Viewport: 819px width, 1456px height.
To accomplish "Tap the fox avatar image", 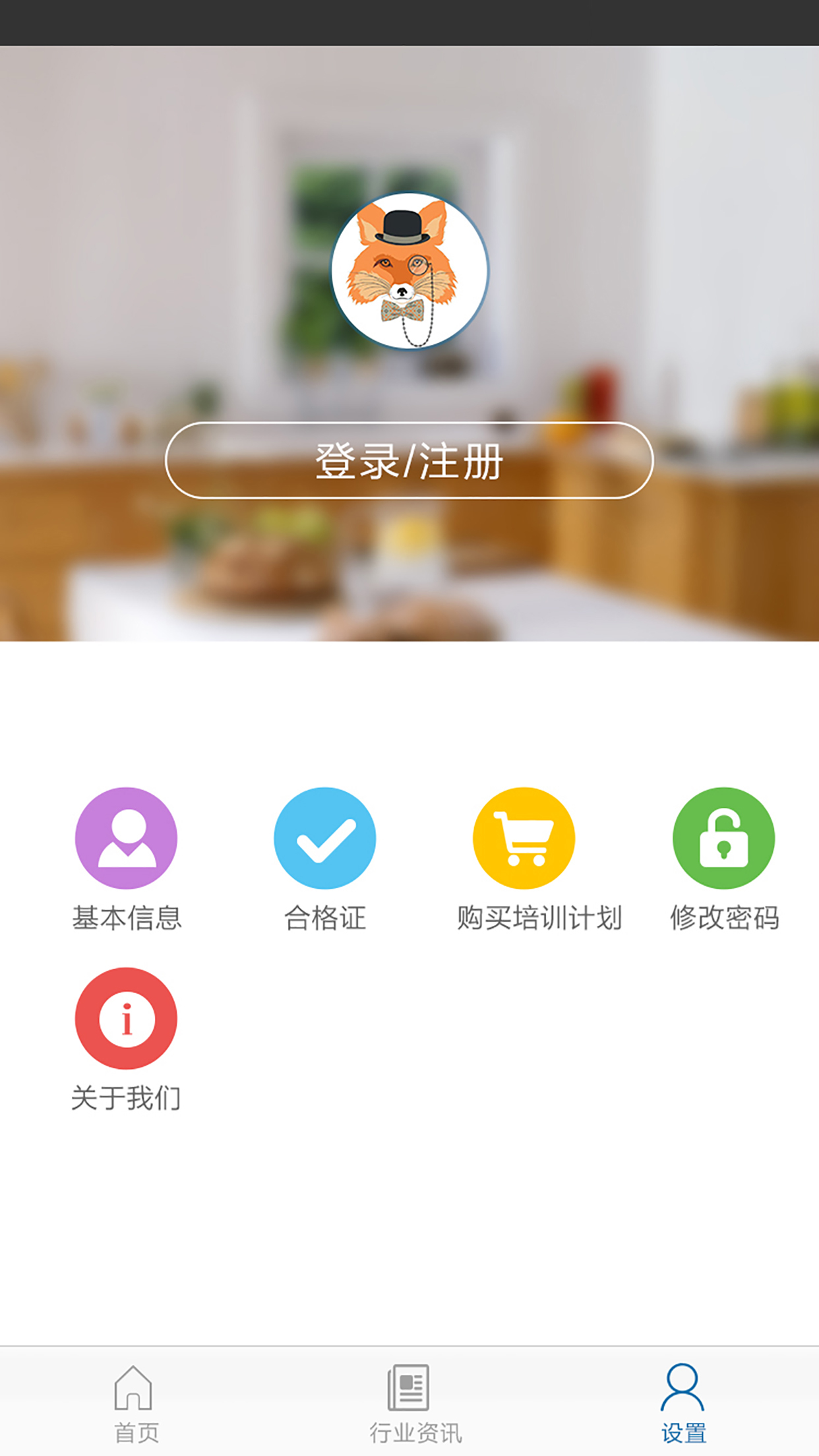I will (x=409, y=269).
